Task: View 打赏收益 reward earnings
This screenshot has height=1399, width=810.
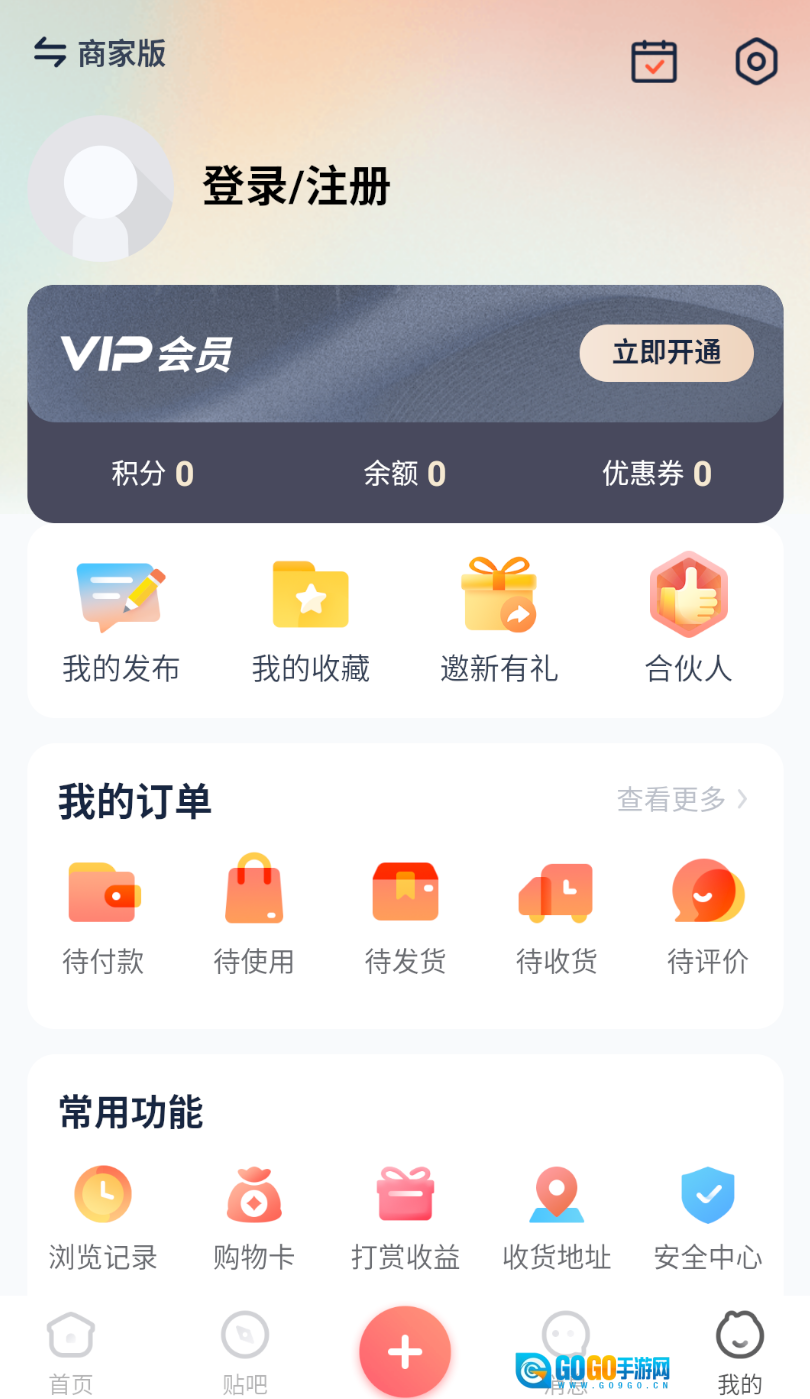Action: click(x=405, y=1213)
